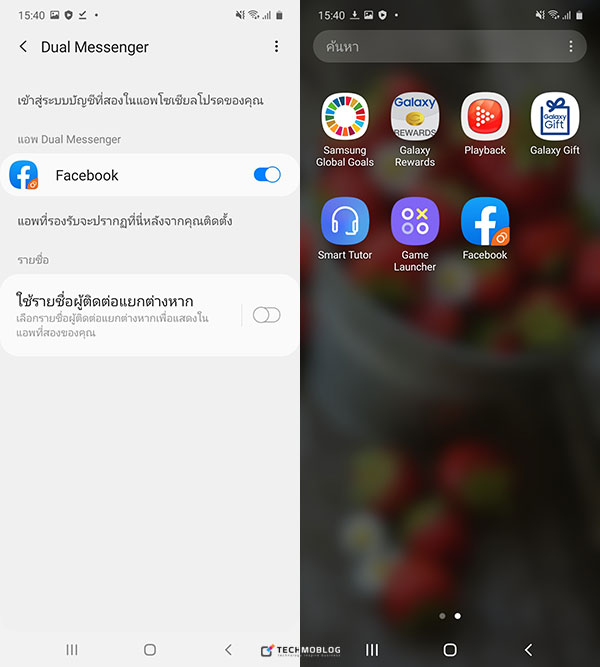Open the Galaxy Rewards app

(415, 118)
